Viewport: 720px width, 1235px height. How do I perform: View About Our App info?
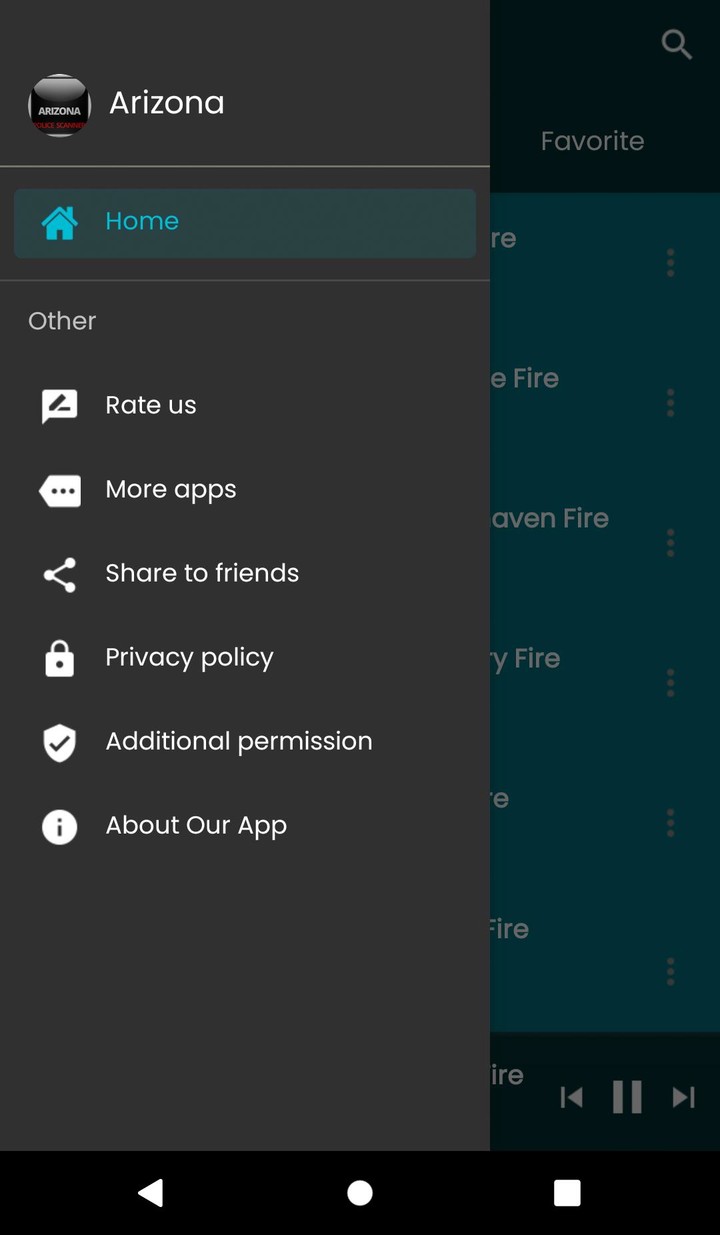[x=196, y=826]
